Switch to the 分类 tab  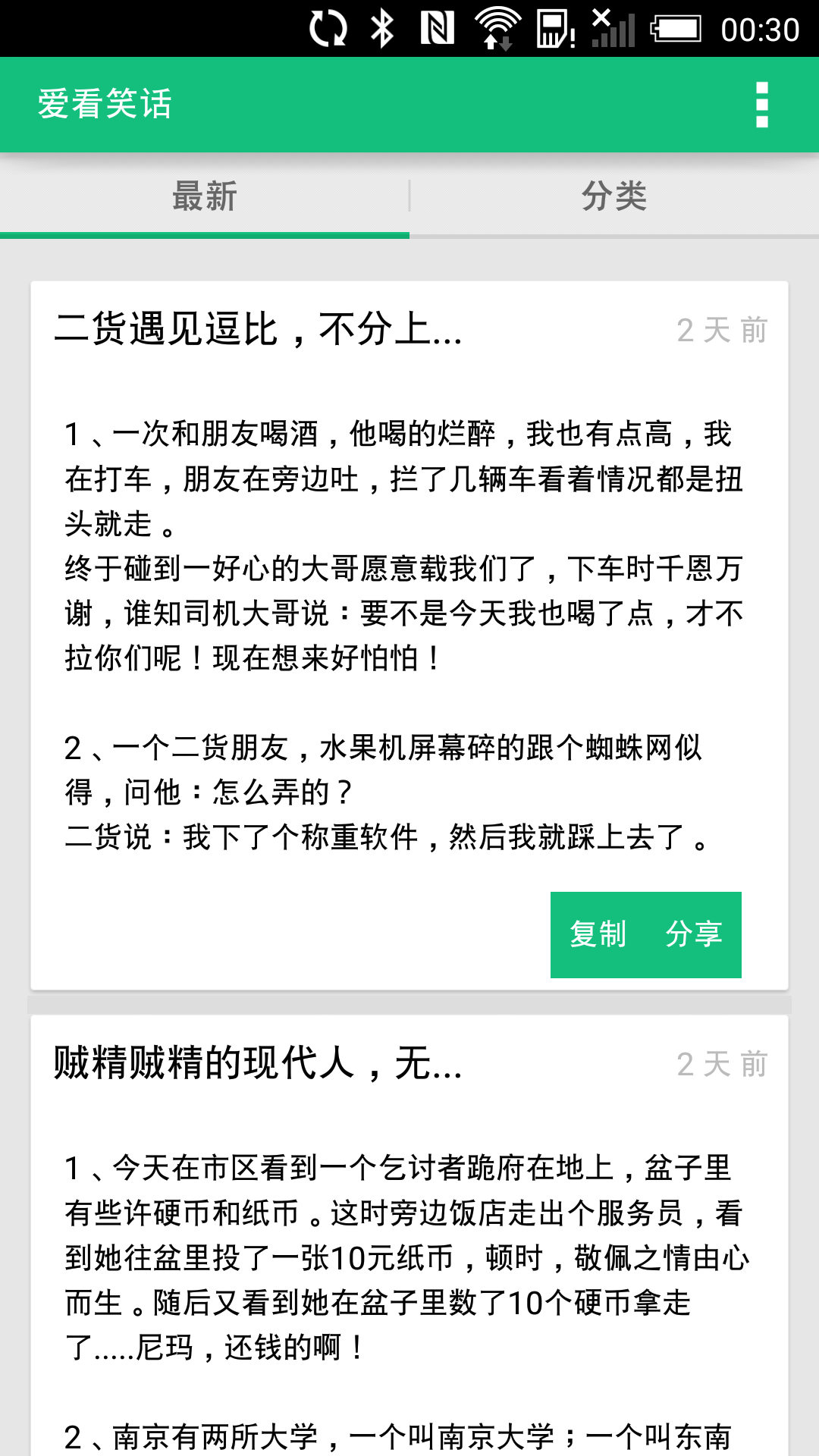614,196
